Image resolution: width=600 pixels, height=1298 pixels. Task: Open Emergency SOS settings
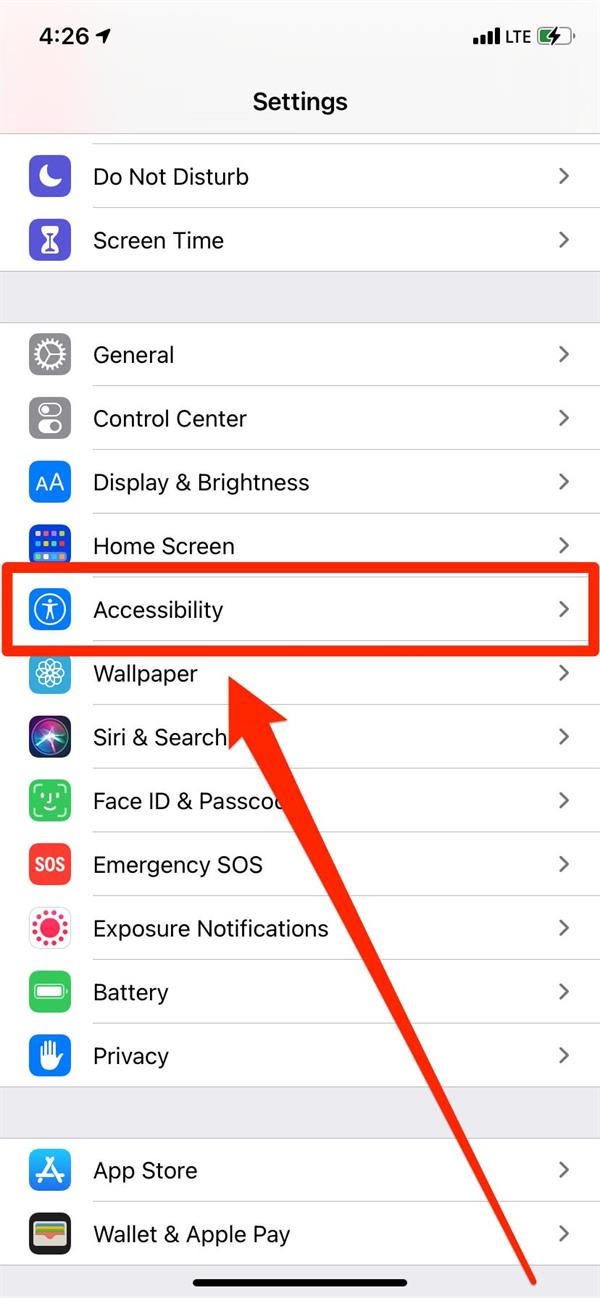click(178, 865)
